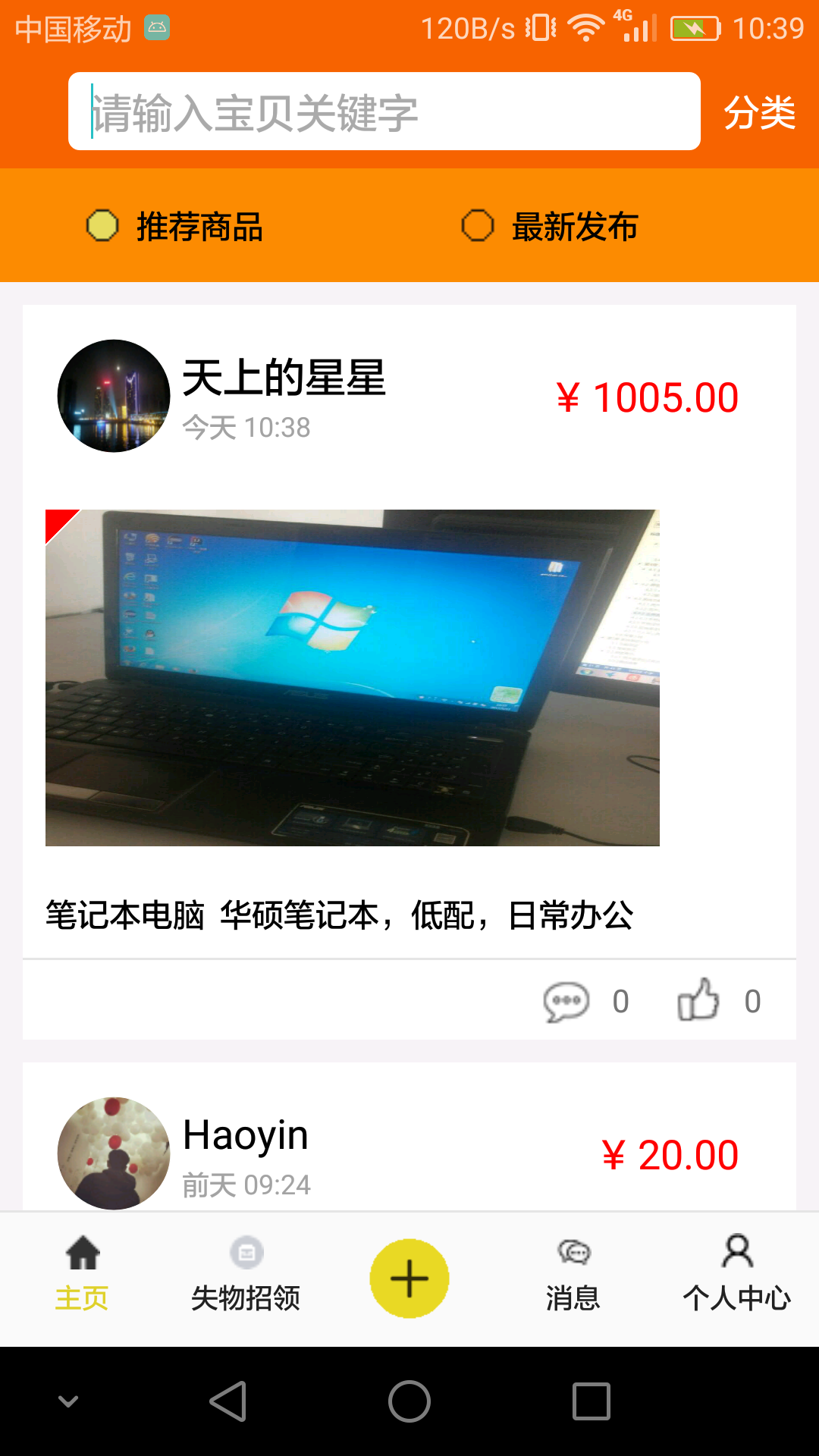819x1456 pixels.
Task: Open Haoyin's profile avatar
Action: [114, 1153]
